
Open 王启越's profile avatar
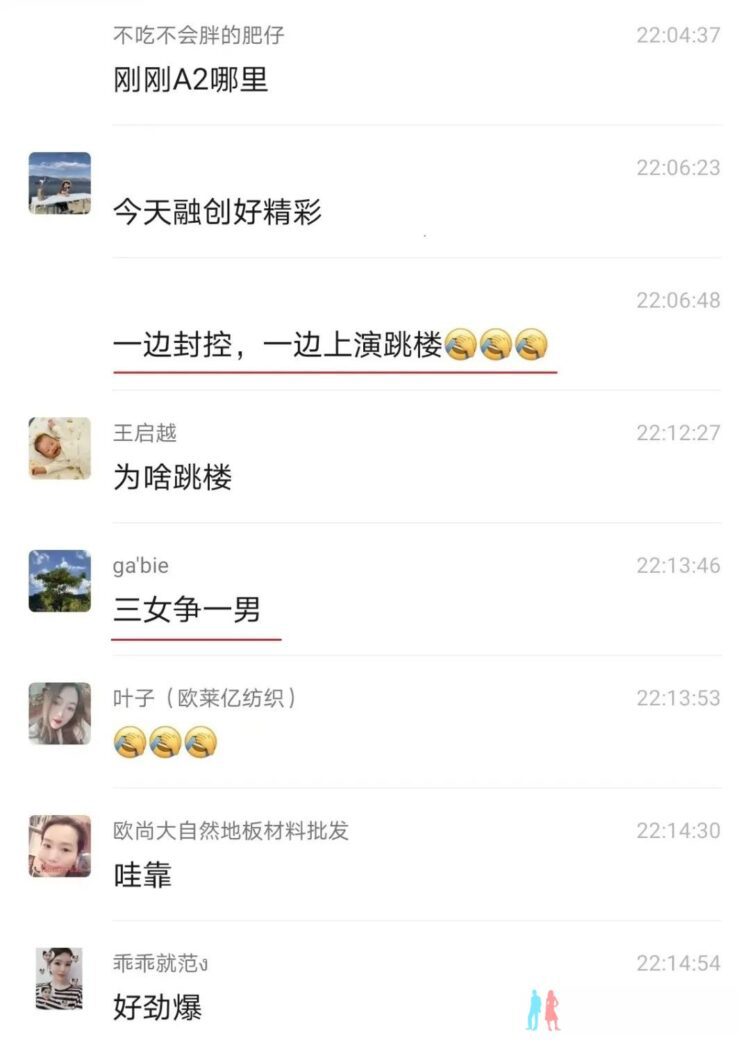[x=59, y=448]
